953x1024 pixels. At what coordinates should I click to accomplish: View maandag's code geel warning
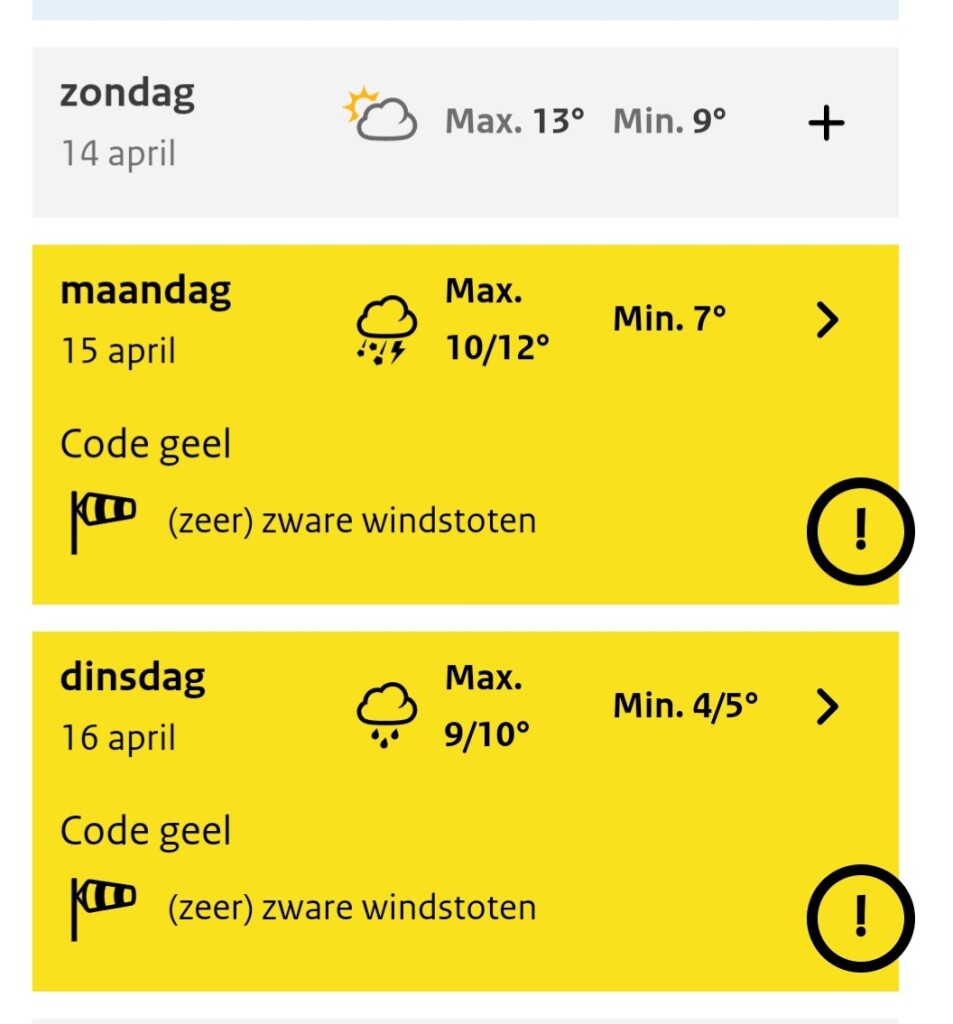click(860, 531)
